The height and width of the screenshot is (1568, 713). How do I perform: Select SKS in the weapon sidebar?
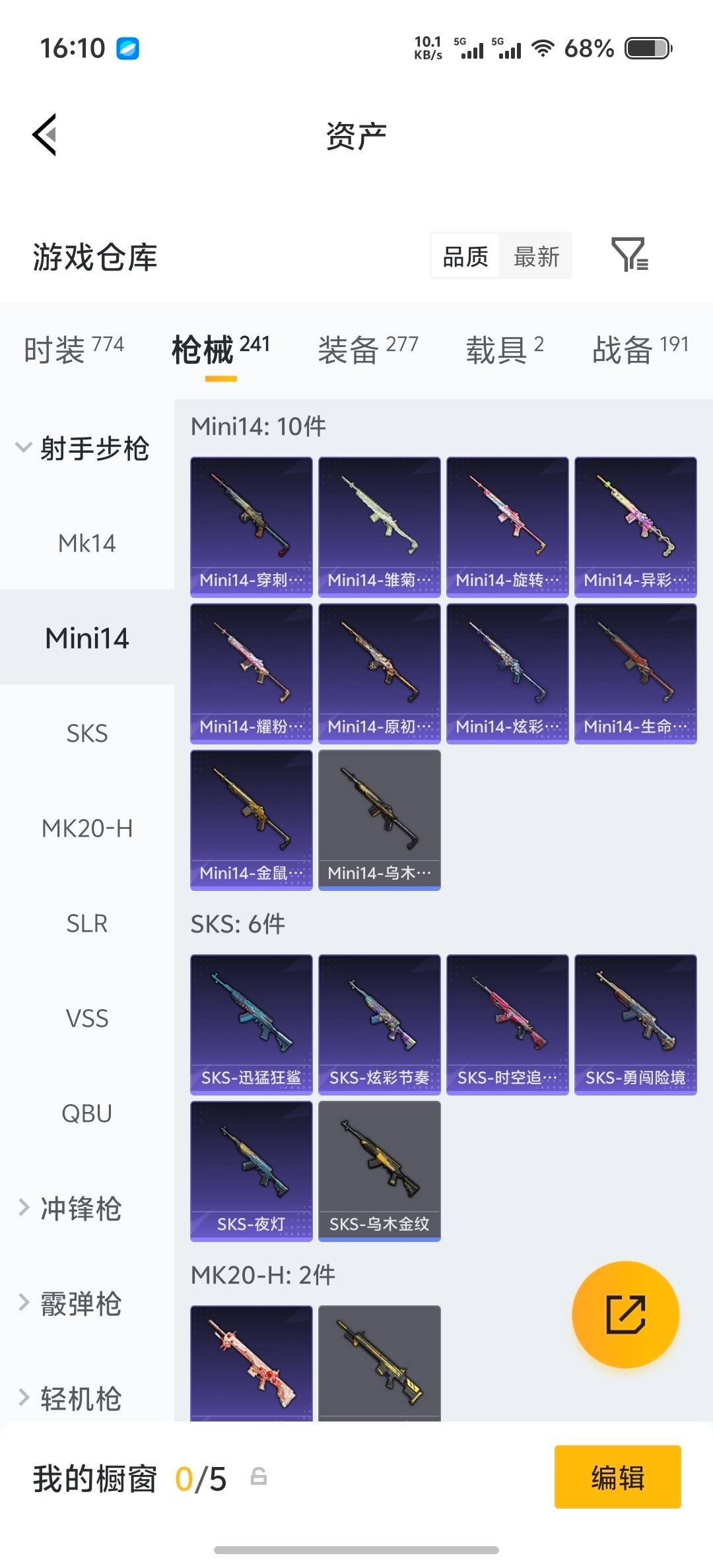[87, 733]
